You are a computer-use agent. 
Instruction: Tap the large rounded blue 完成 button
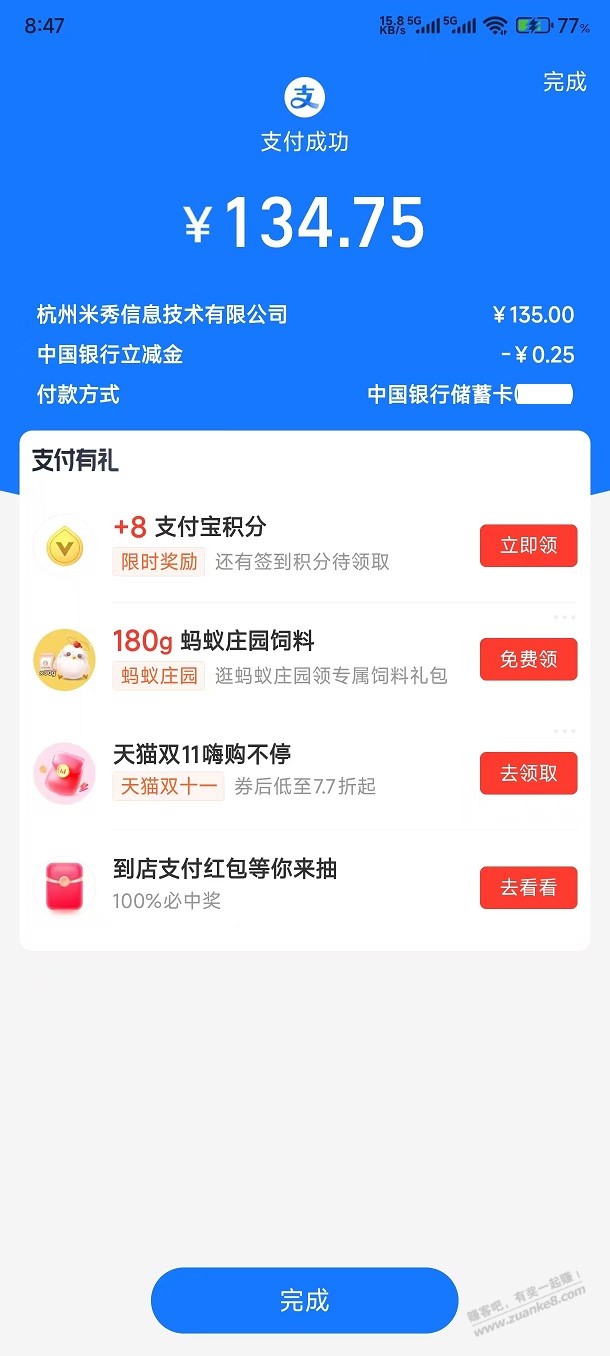[304, 1300]
